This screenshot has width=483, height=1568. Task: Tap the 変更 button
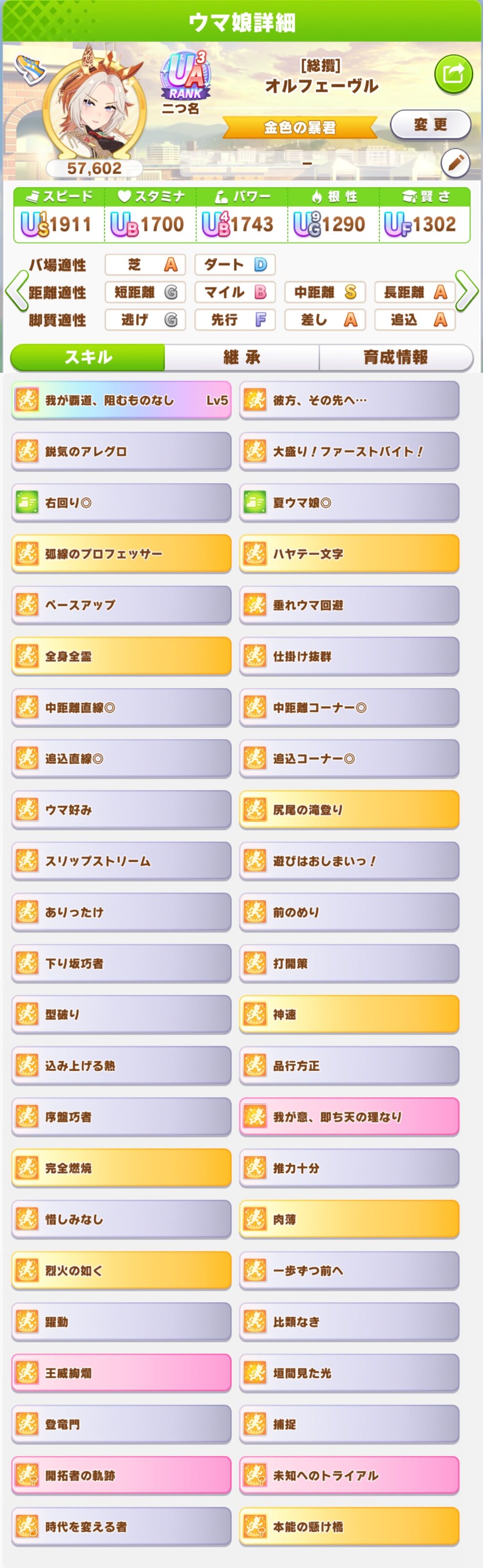430,125
